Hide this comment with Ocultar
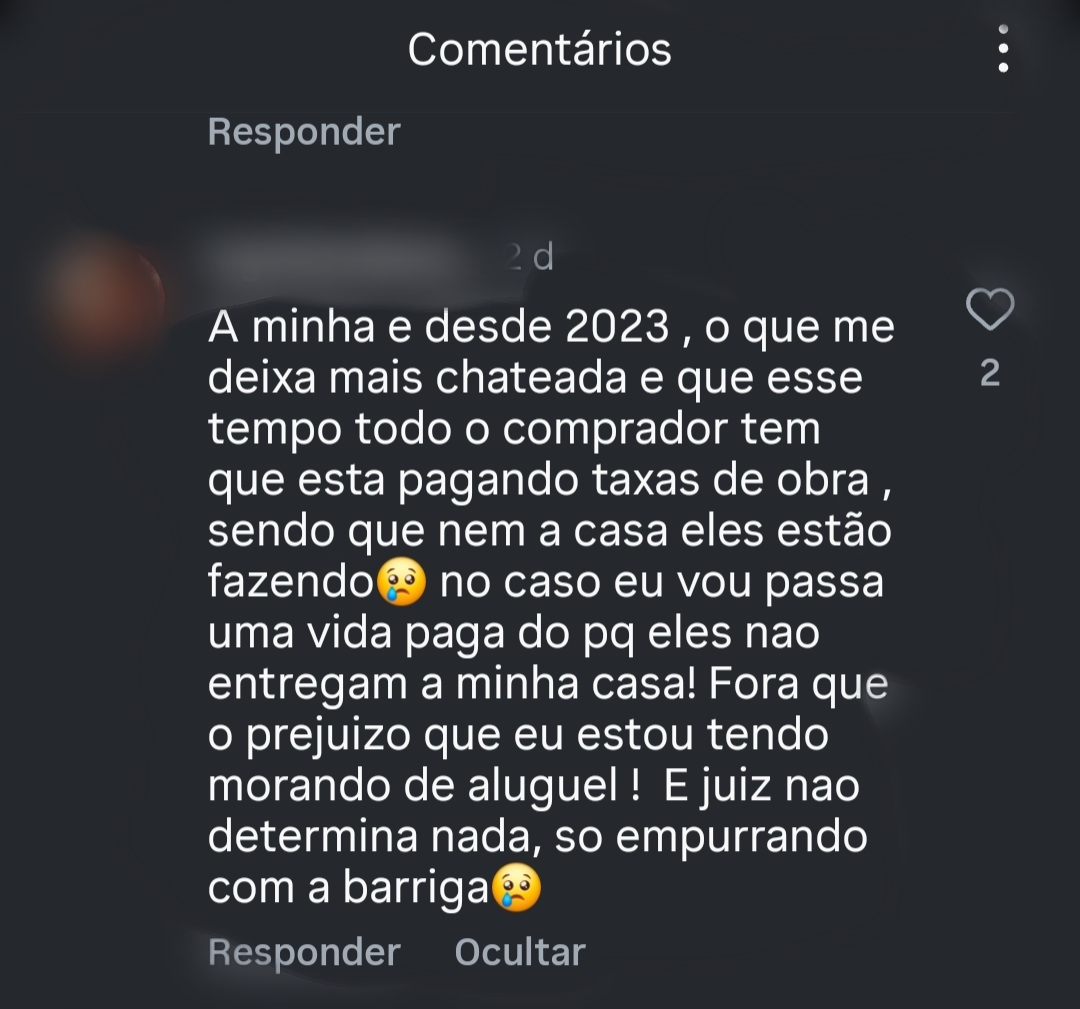The image size is (1080, 1009). [x=519, y=952]
